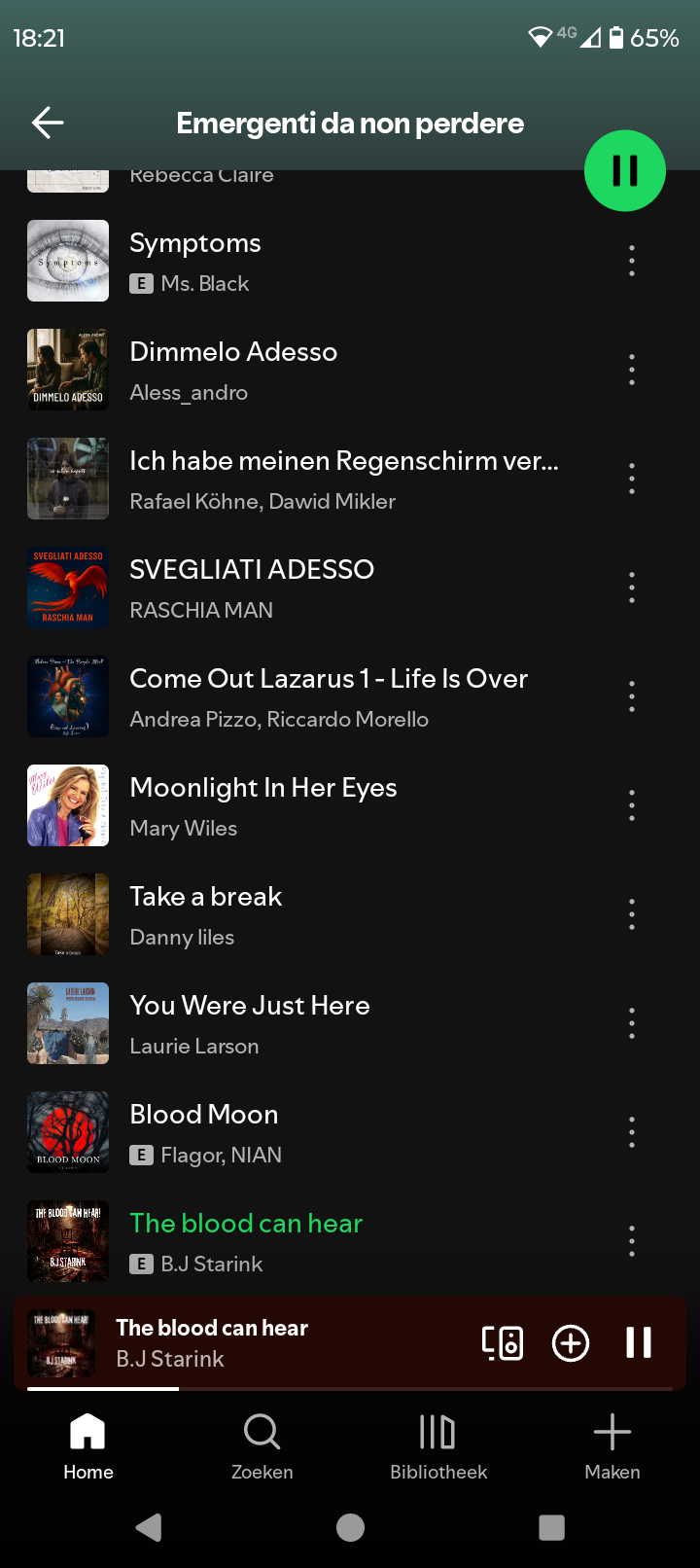Viewport: 700px width, 1568px height.
Task: Go back from the Emergenti da non perdere playlist
Action: (x=48, y=123)
